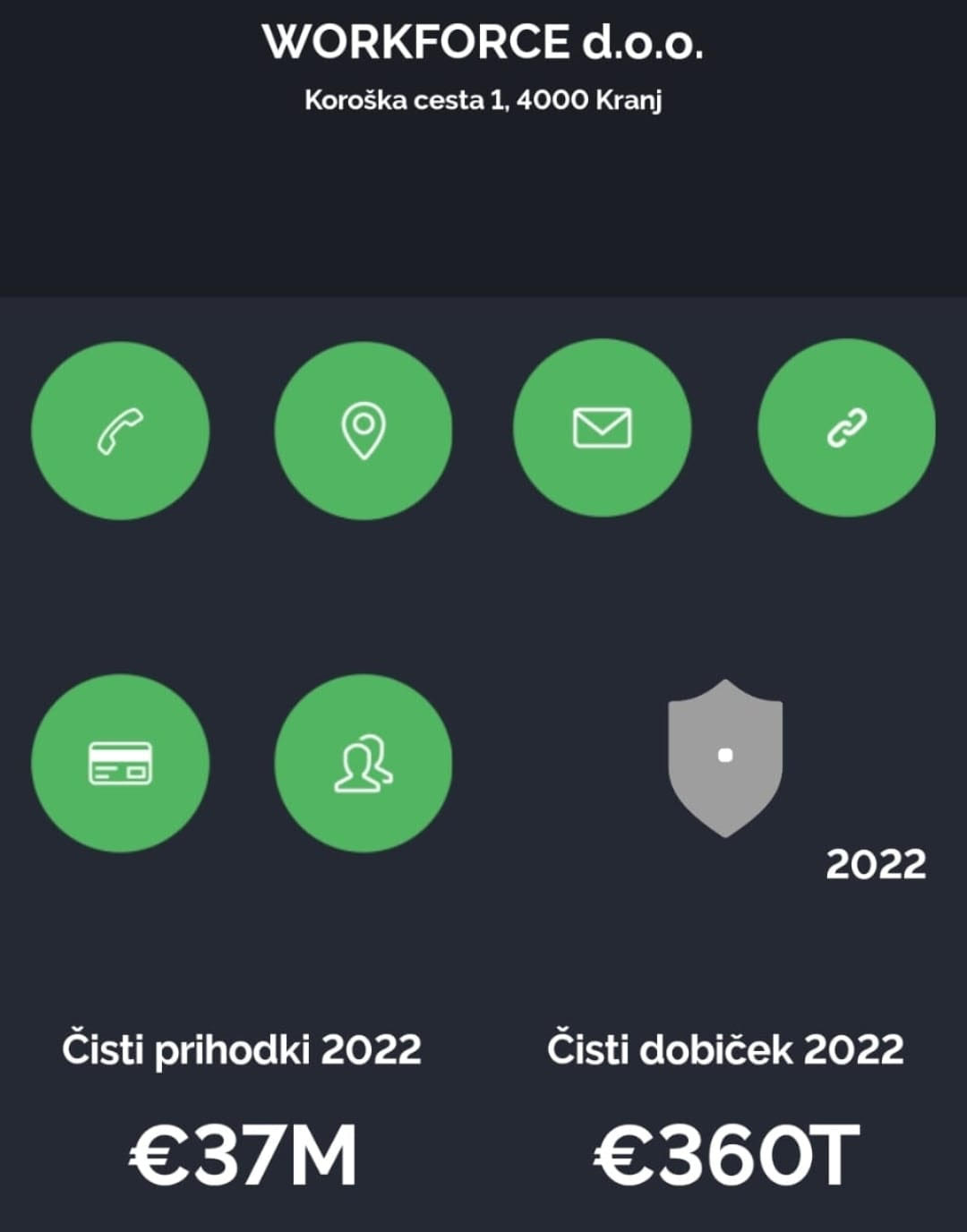Tap the gray shield rating badge
The height and width of the screenshot is (1232, 967).
tap(725, 757)
